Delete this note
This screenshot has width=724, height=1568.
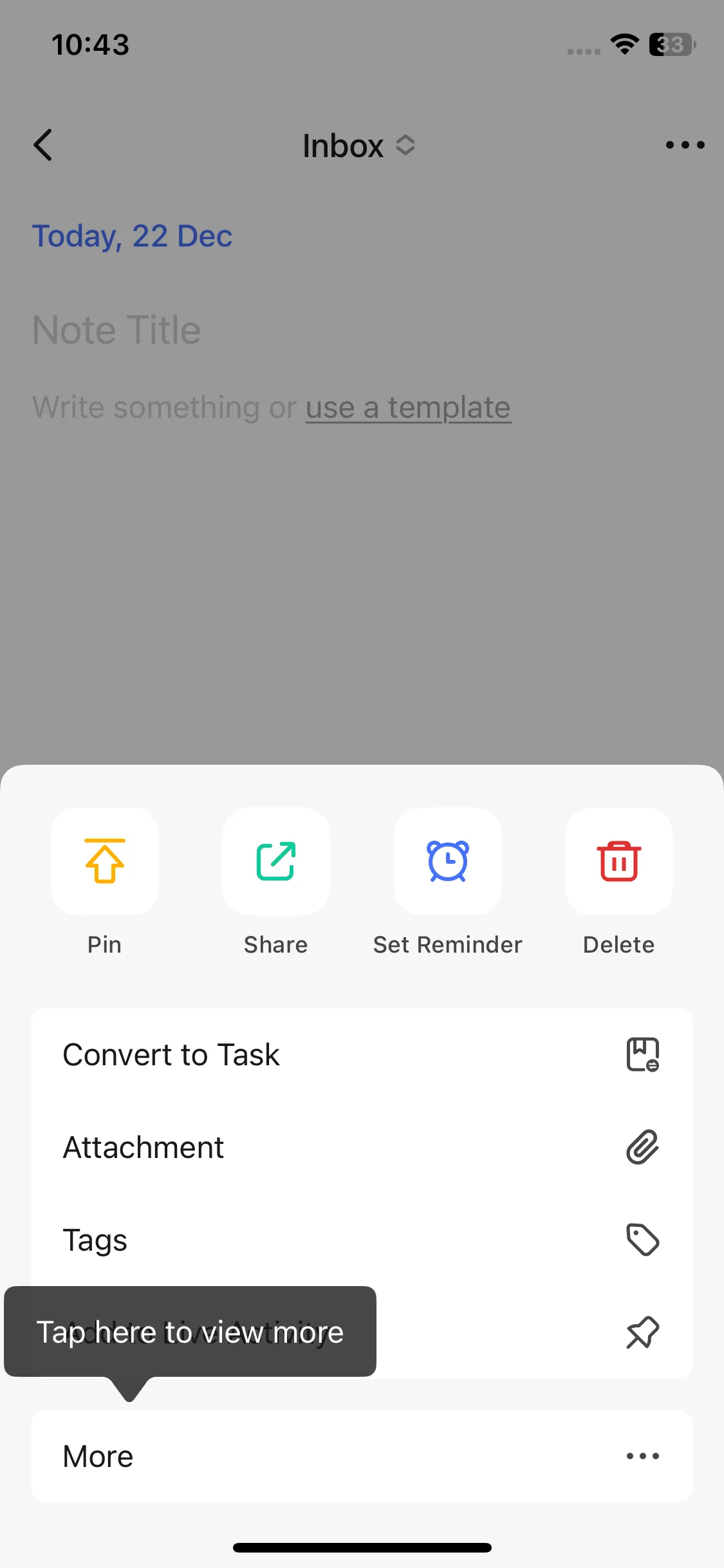[x=618, y=861]
